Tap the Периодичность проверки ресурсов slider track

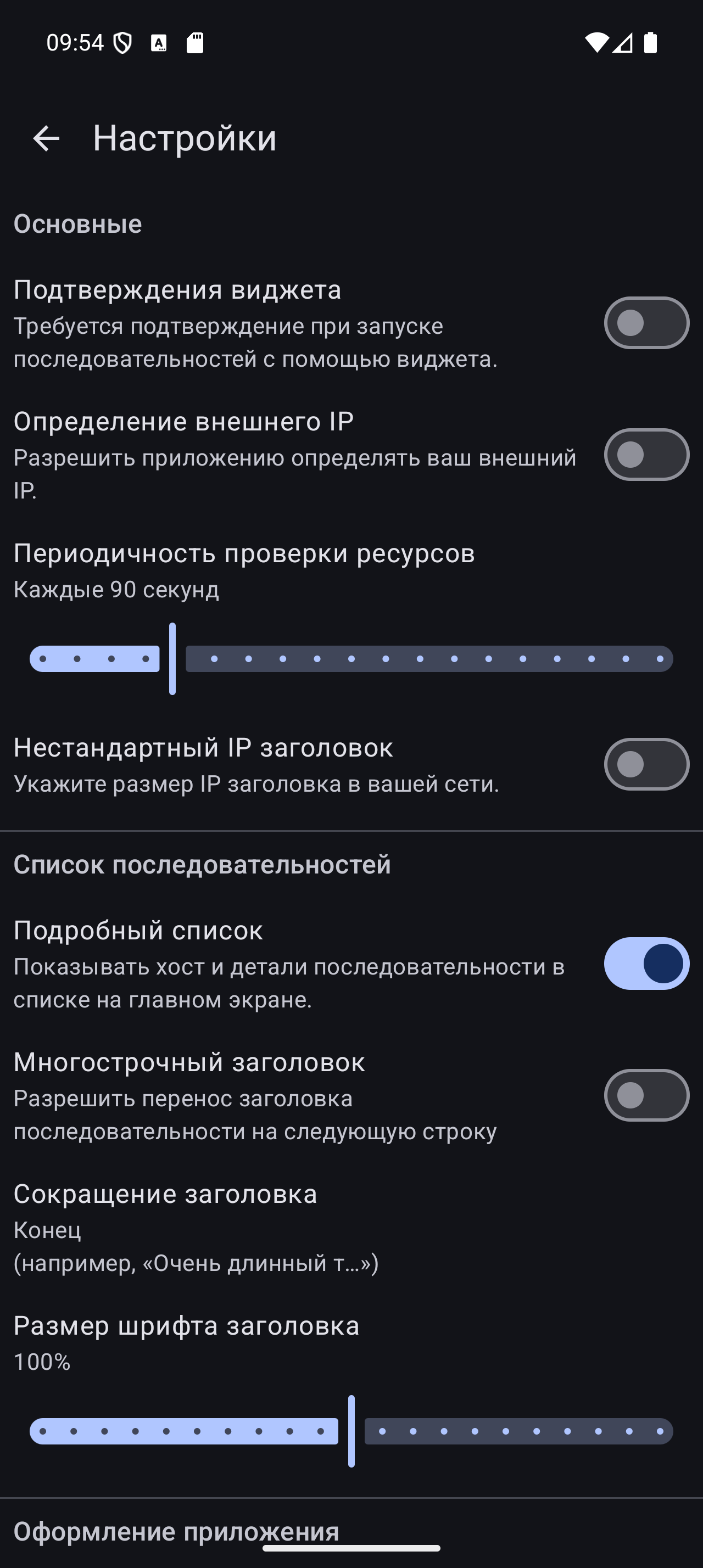click(x=351, y=659)
